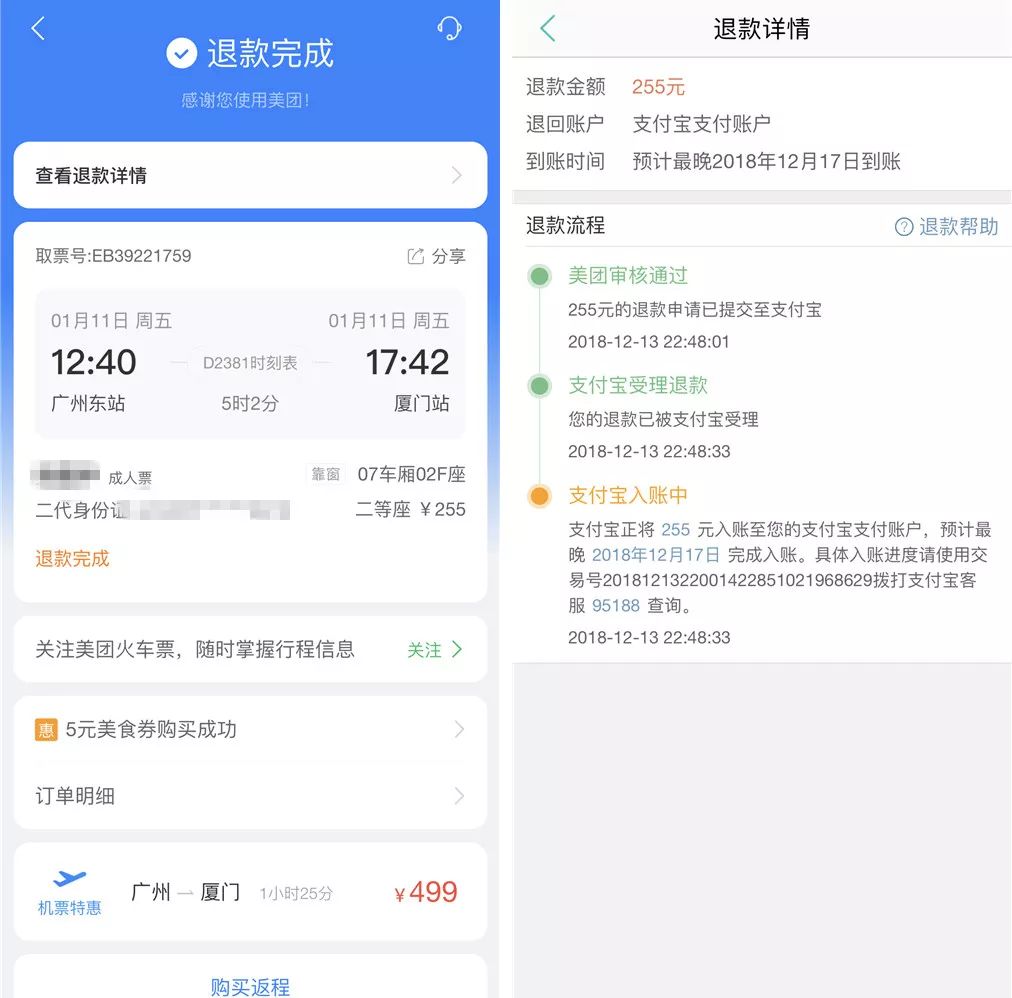Follow 美团火车票 via 关注
1012x998 pixels.
434,650
